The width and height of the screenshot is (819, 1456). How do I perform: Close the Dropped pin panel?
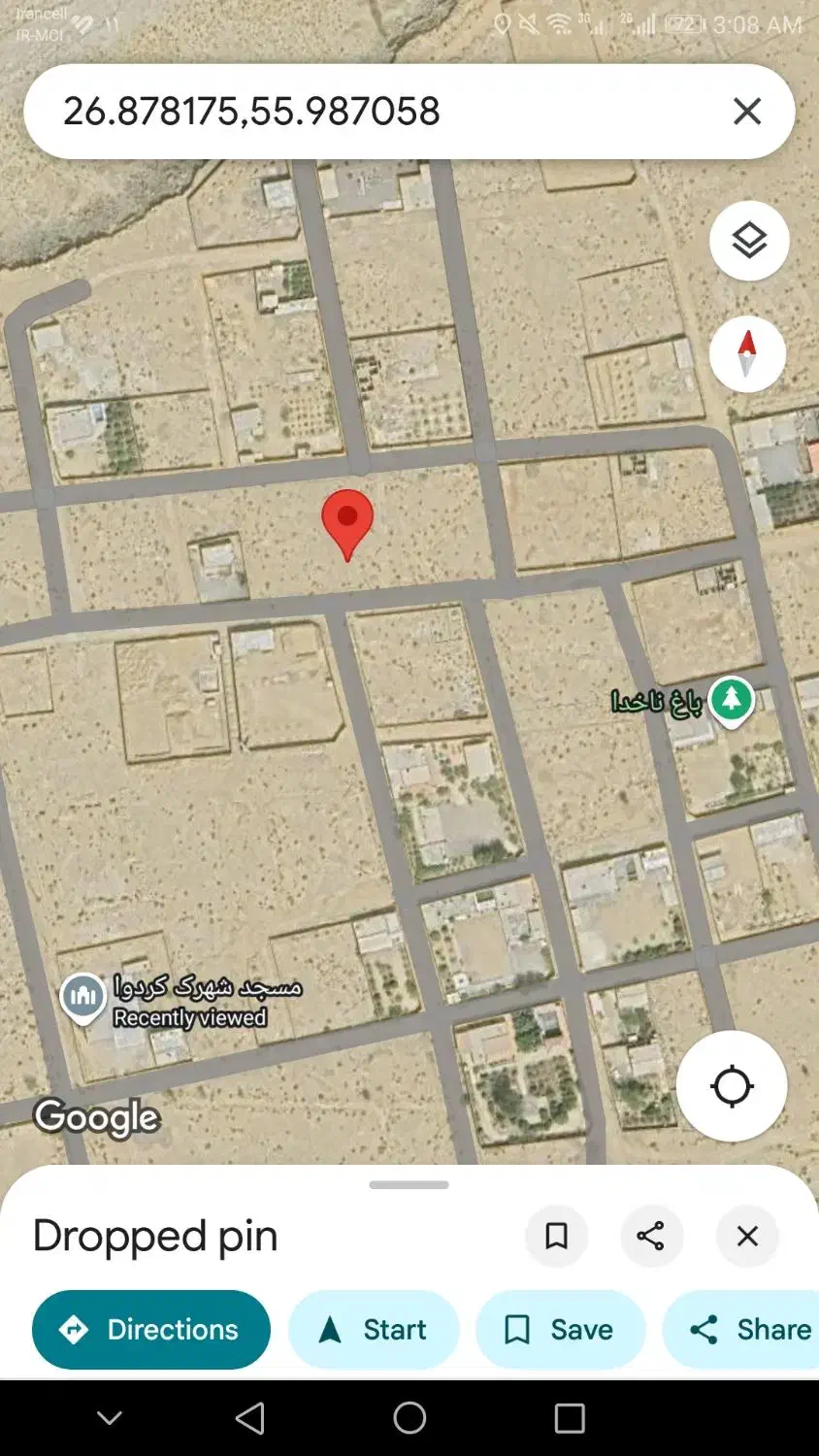coord(747,1236)
